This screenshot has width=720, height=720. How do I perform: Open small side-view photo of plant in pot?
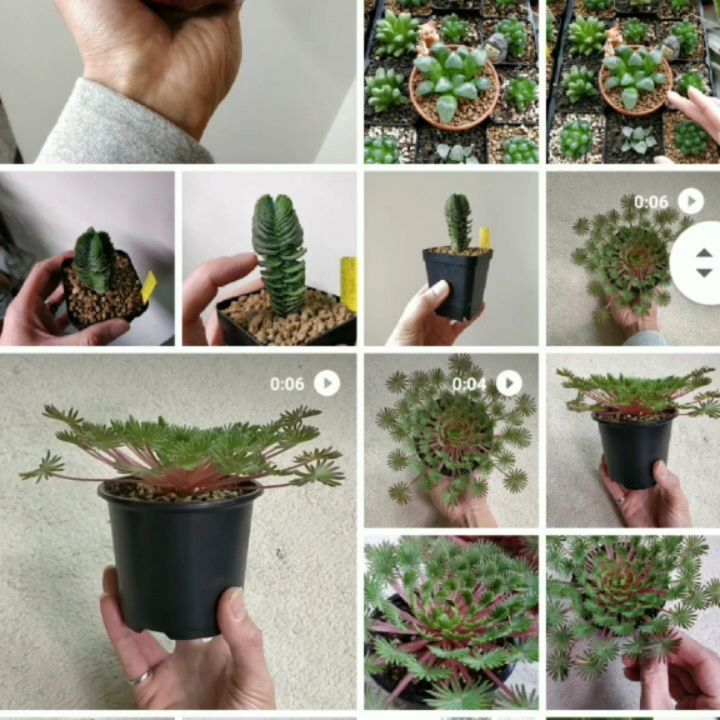point(633,440)
